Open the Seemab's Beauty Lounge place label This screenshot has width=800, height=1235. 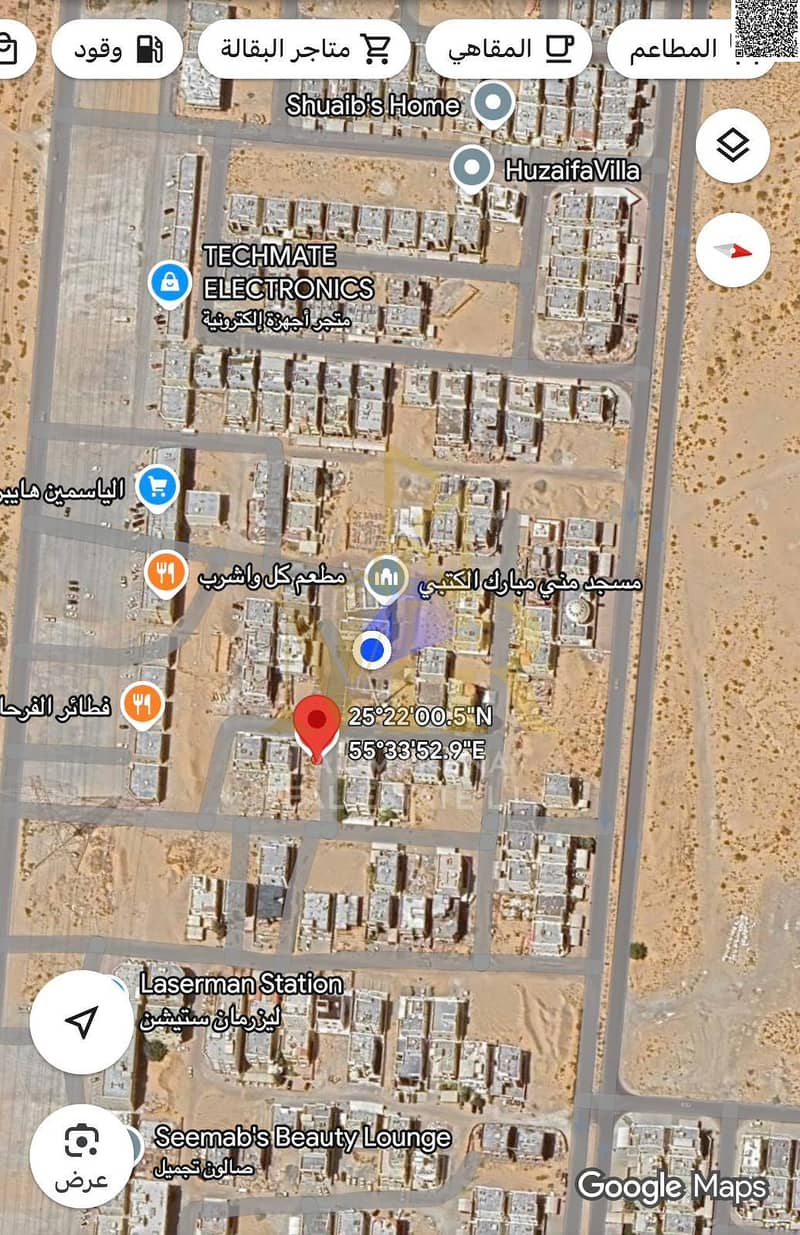click(302, 1137)
